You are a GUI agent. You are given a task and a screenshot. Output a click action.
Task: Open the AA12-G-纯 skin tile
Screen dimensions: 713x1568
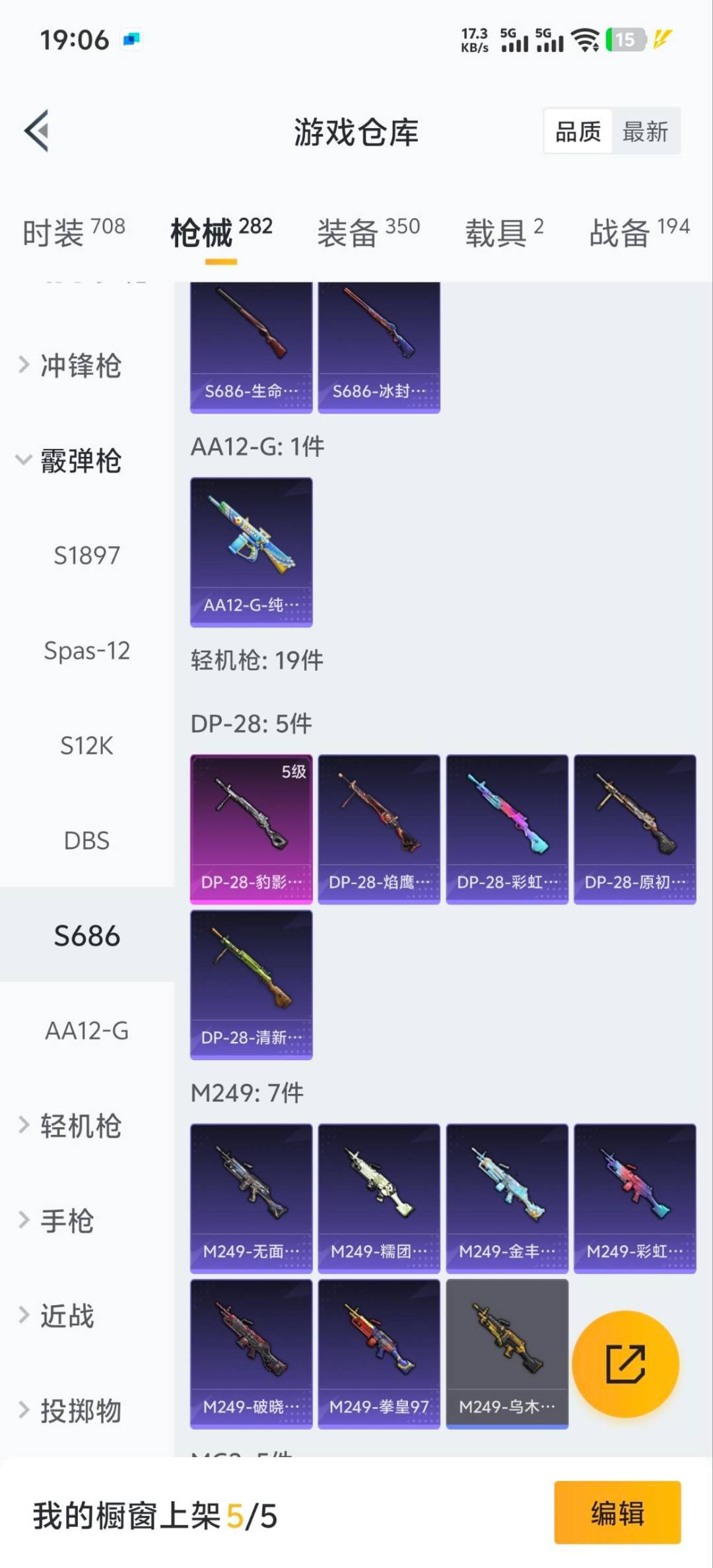[x=251, y=551]
